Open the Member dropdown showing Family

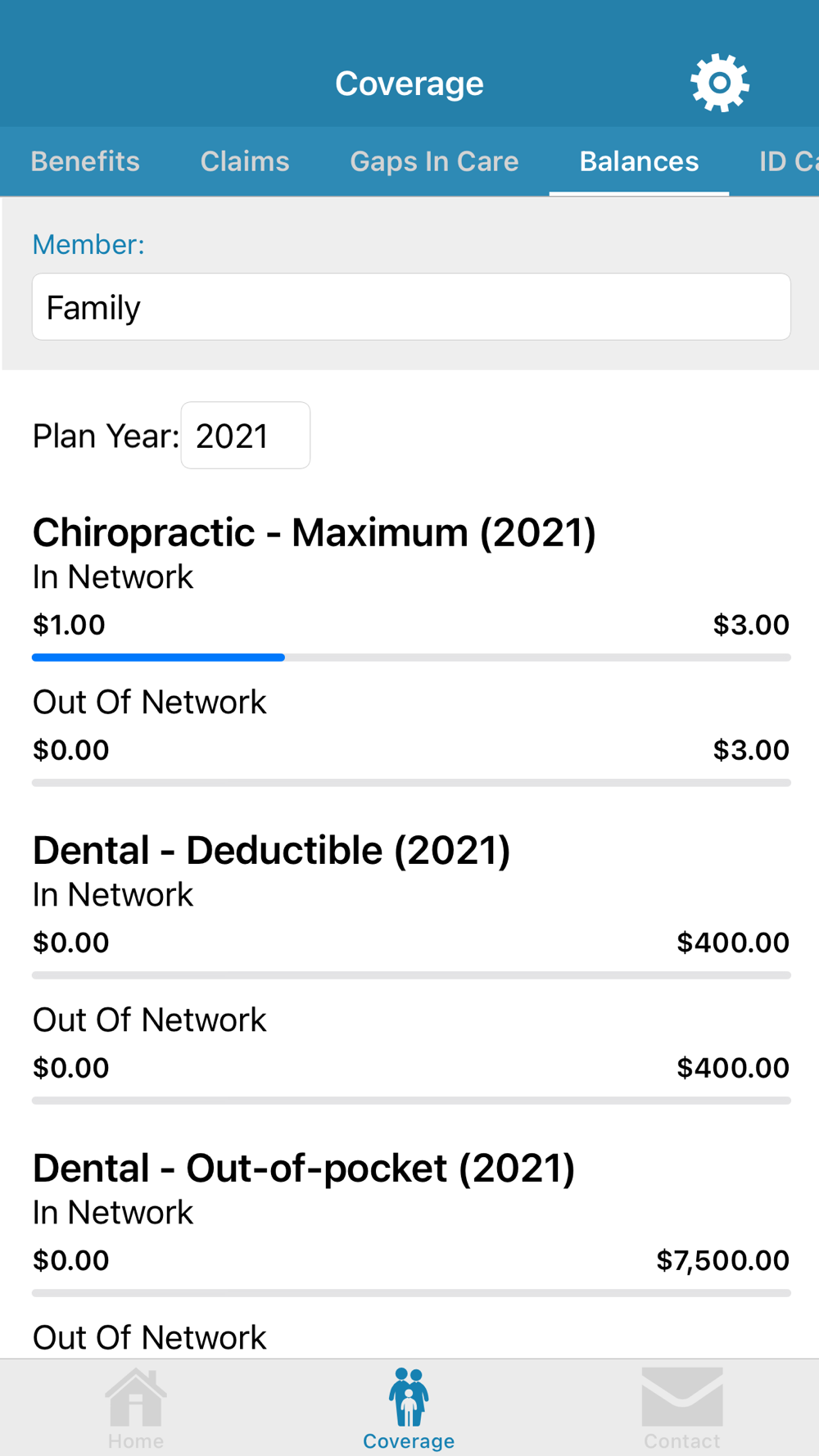411,307
